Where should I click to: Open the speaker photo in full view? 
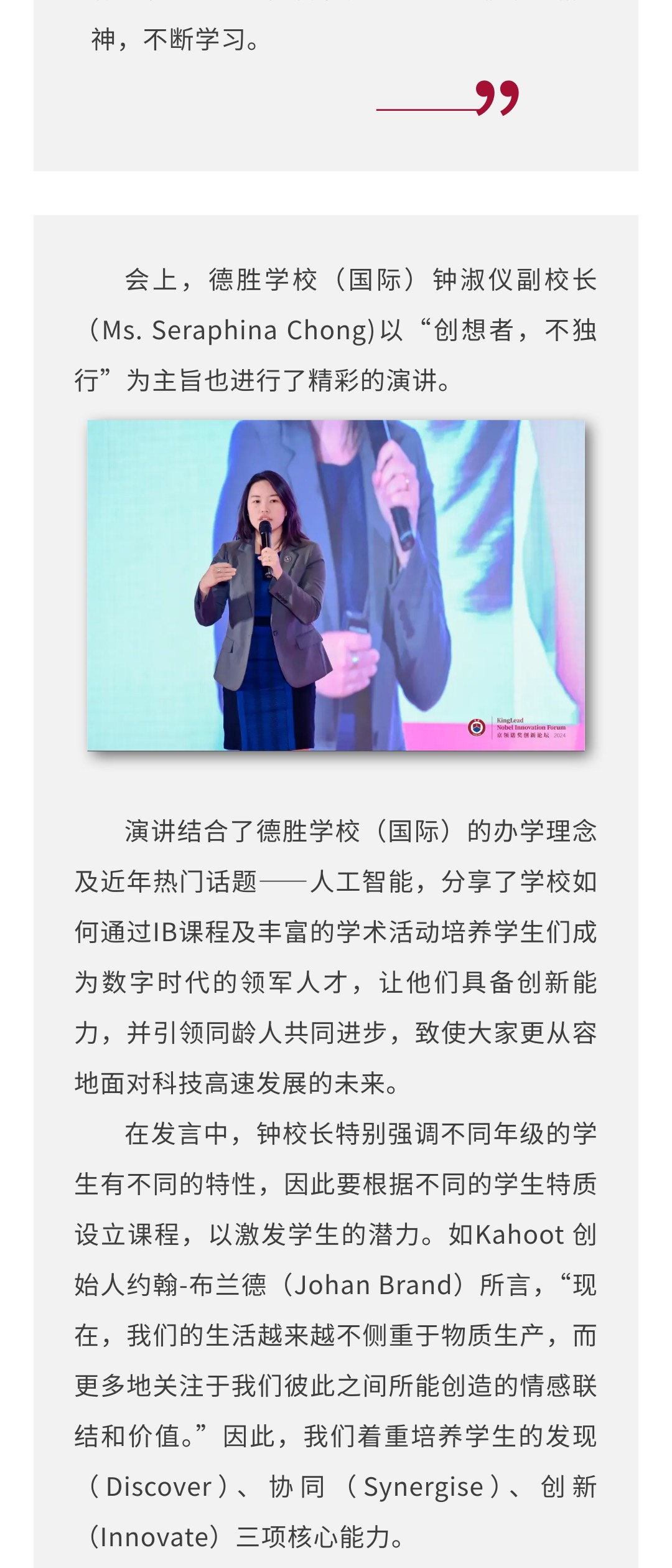pos(336,585)
